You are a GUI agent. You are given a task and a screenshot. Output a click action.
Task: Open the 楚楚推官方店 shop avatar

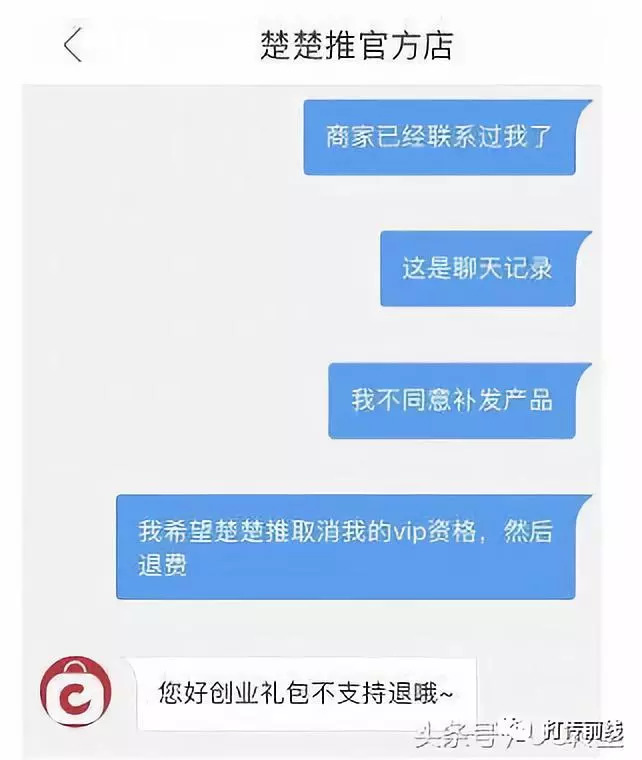click(x=75, y=692)
